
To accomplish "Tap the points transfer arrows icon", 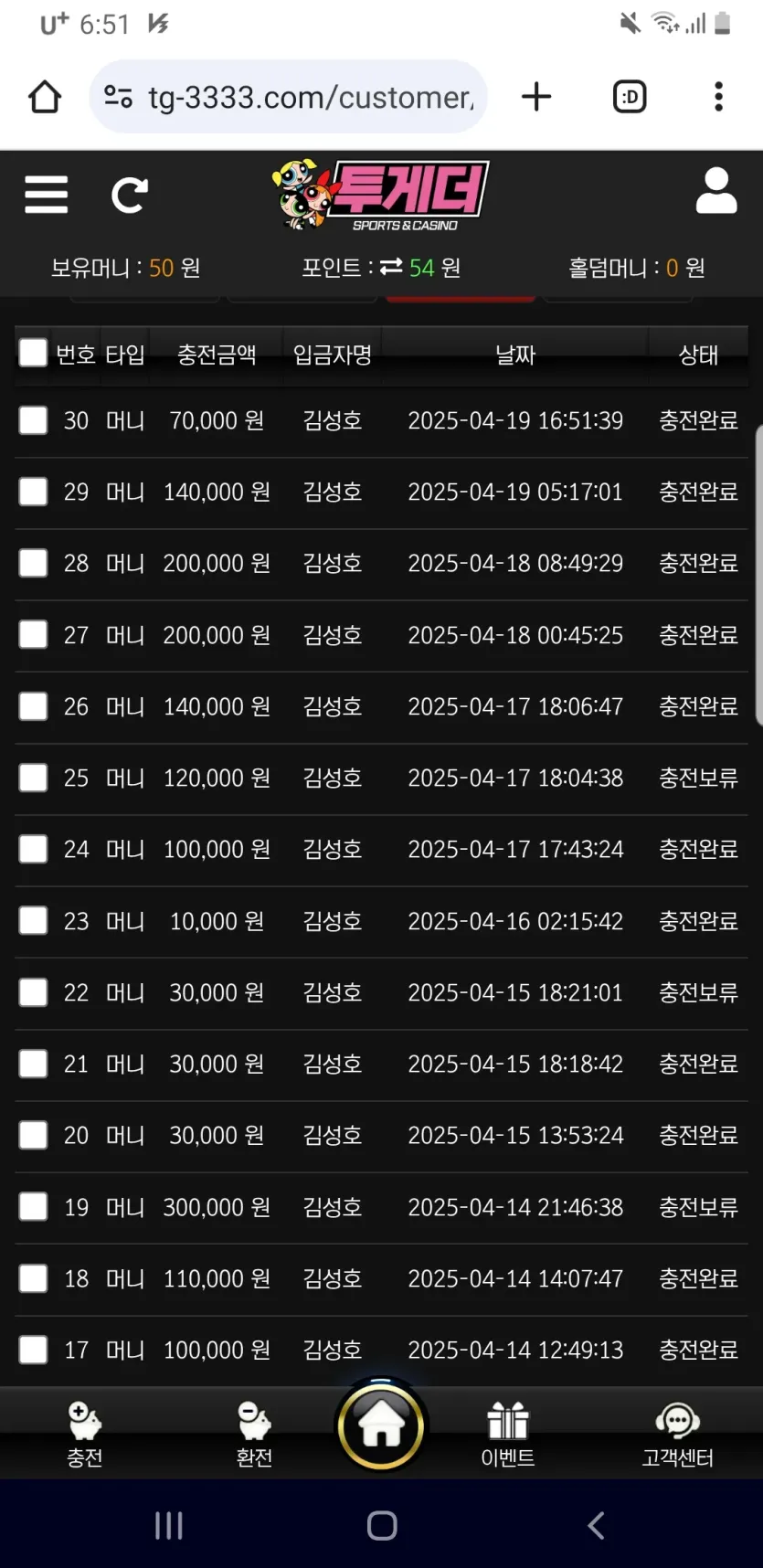I will point(391,267).
